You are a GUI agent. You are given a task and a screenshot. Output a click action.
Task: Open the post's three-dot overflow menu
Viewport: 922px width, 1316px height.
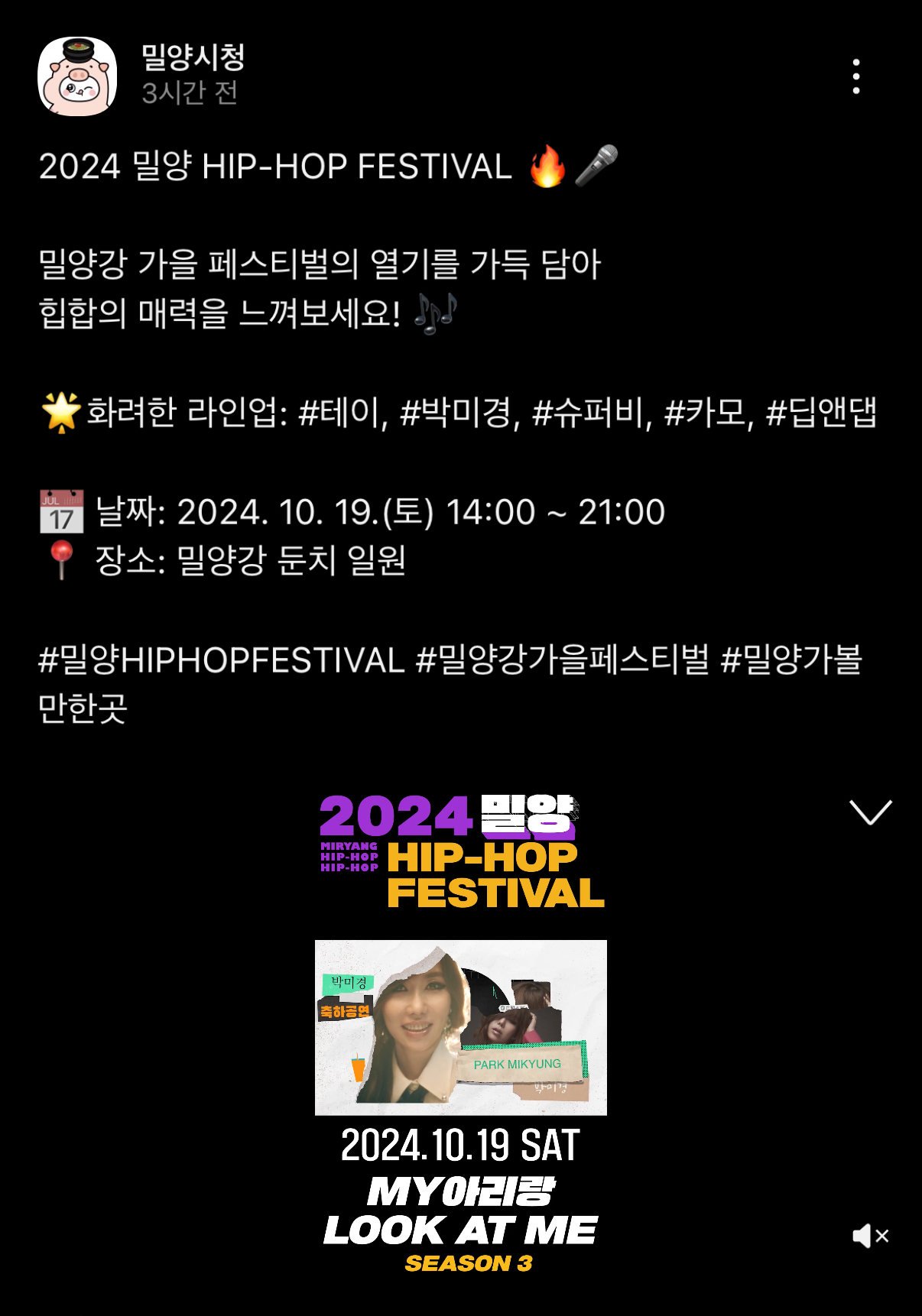pos(855,76)
